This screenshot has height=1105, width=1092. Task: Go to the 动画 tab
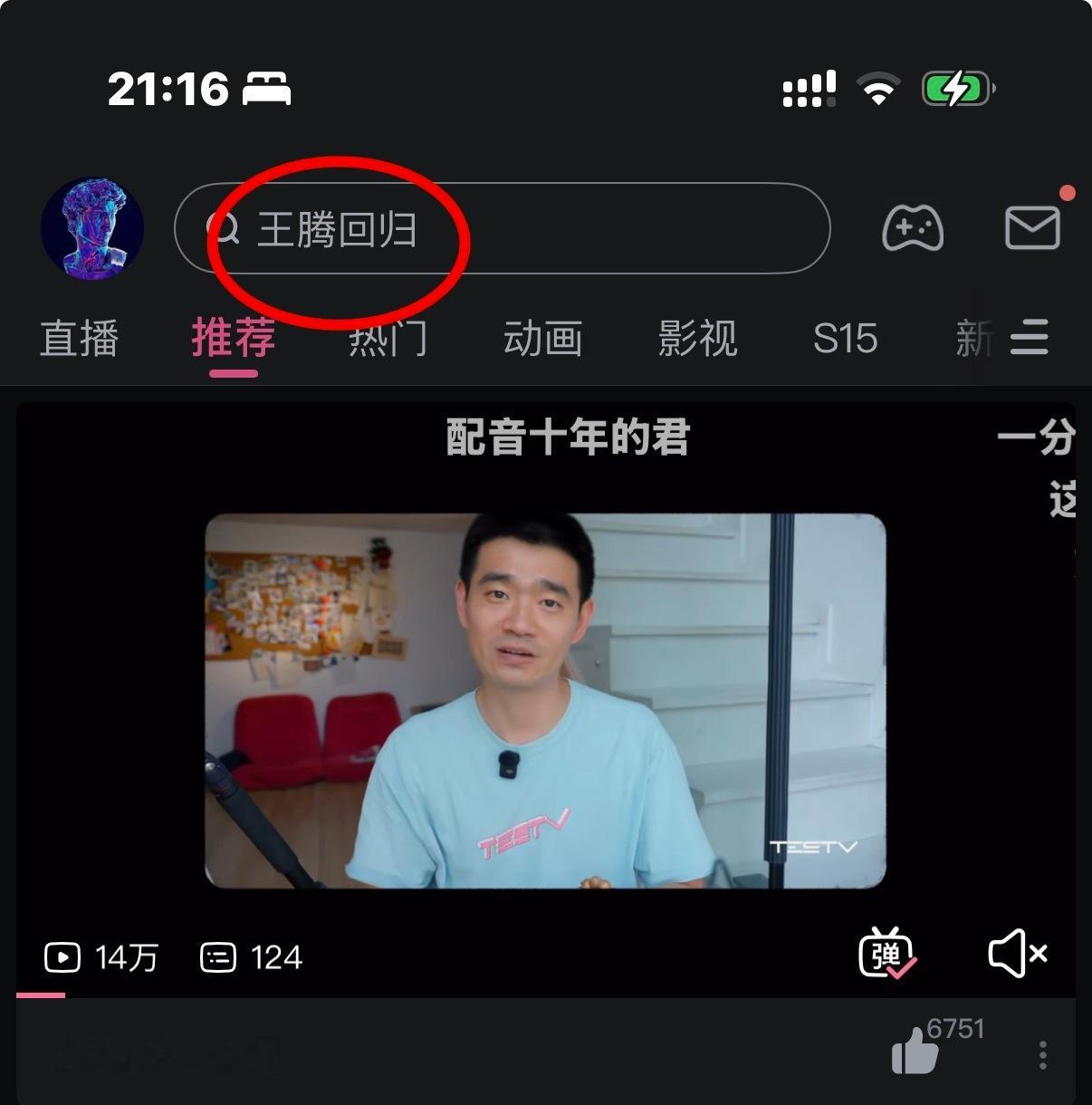(542, 339)
